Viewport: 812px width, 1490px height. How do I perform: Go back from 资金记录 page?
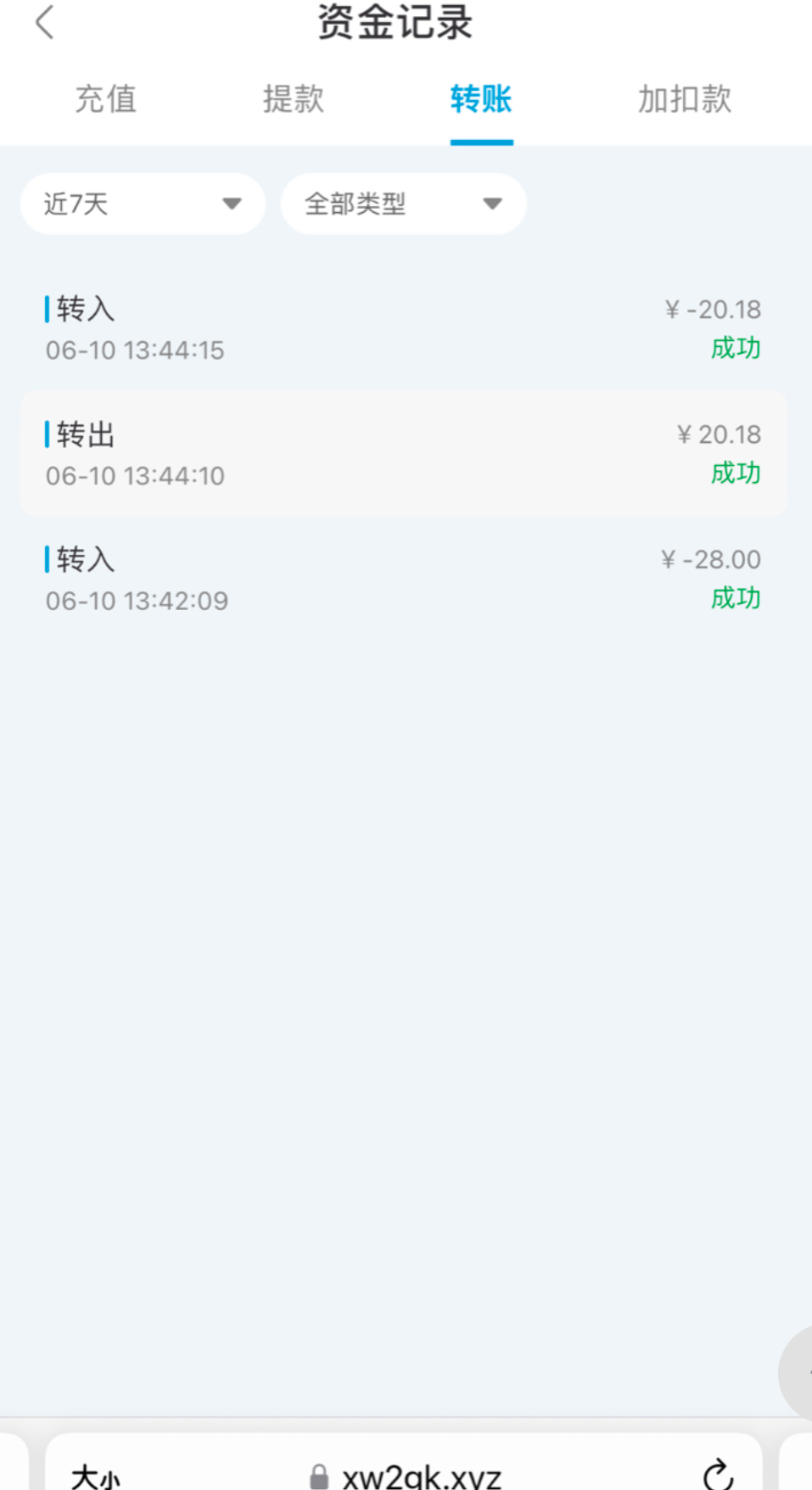click(x=45, y=23)
